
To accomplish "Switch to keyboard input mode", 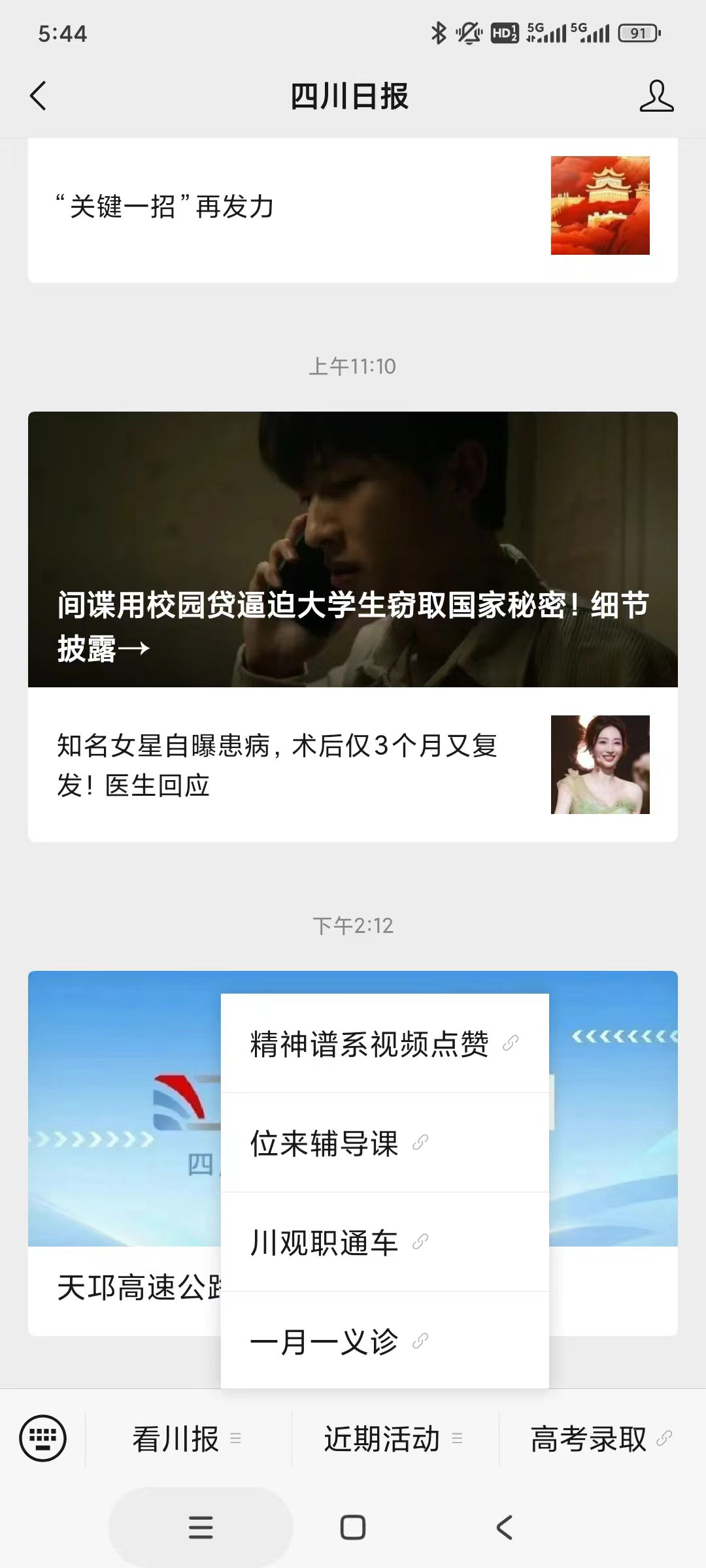I will (43, 1438).
